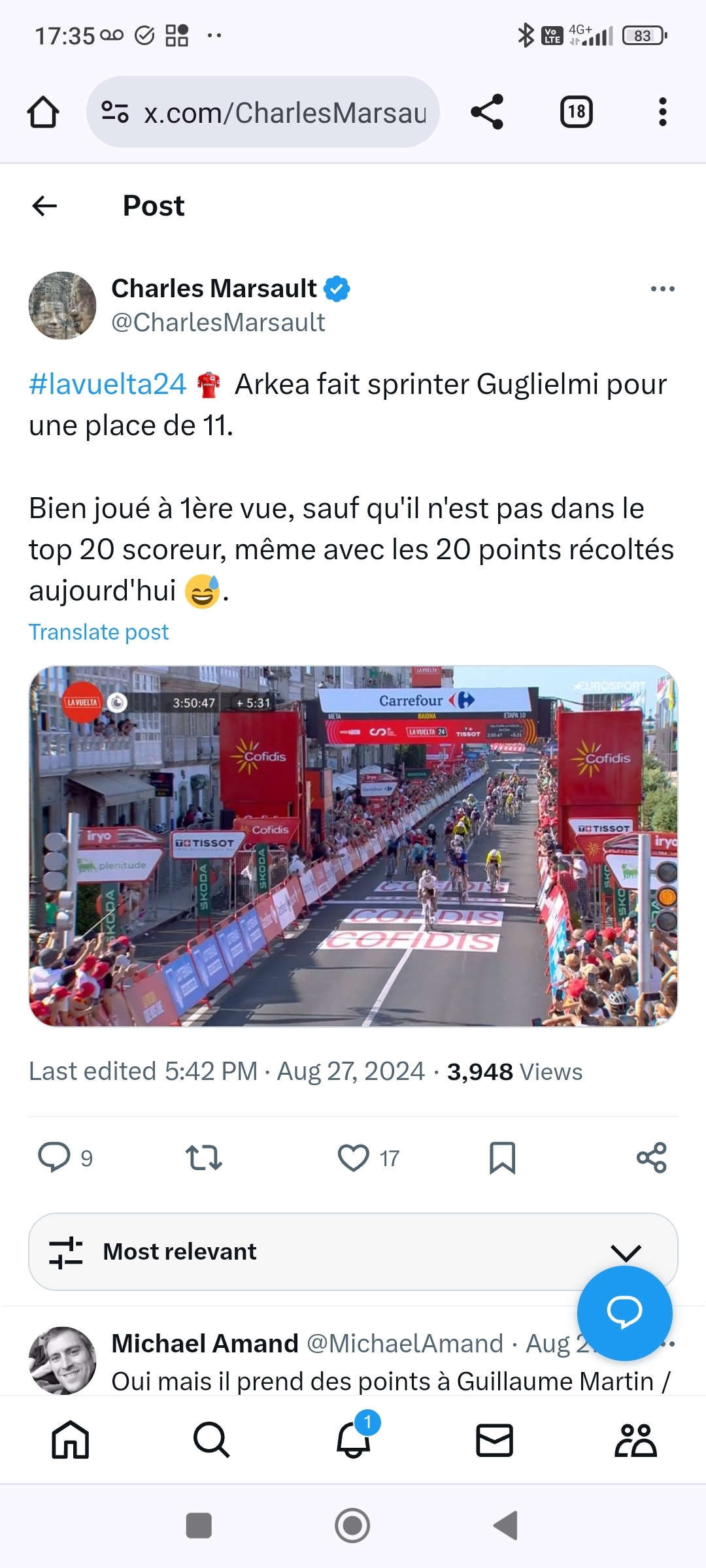Open the Messages tab
This screenshot has height=1568, width=706.
495,1439
